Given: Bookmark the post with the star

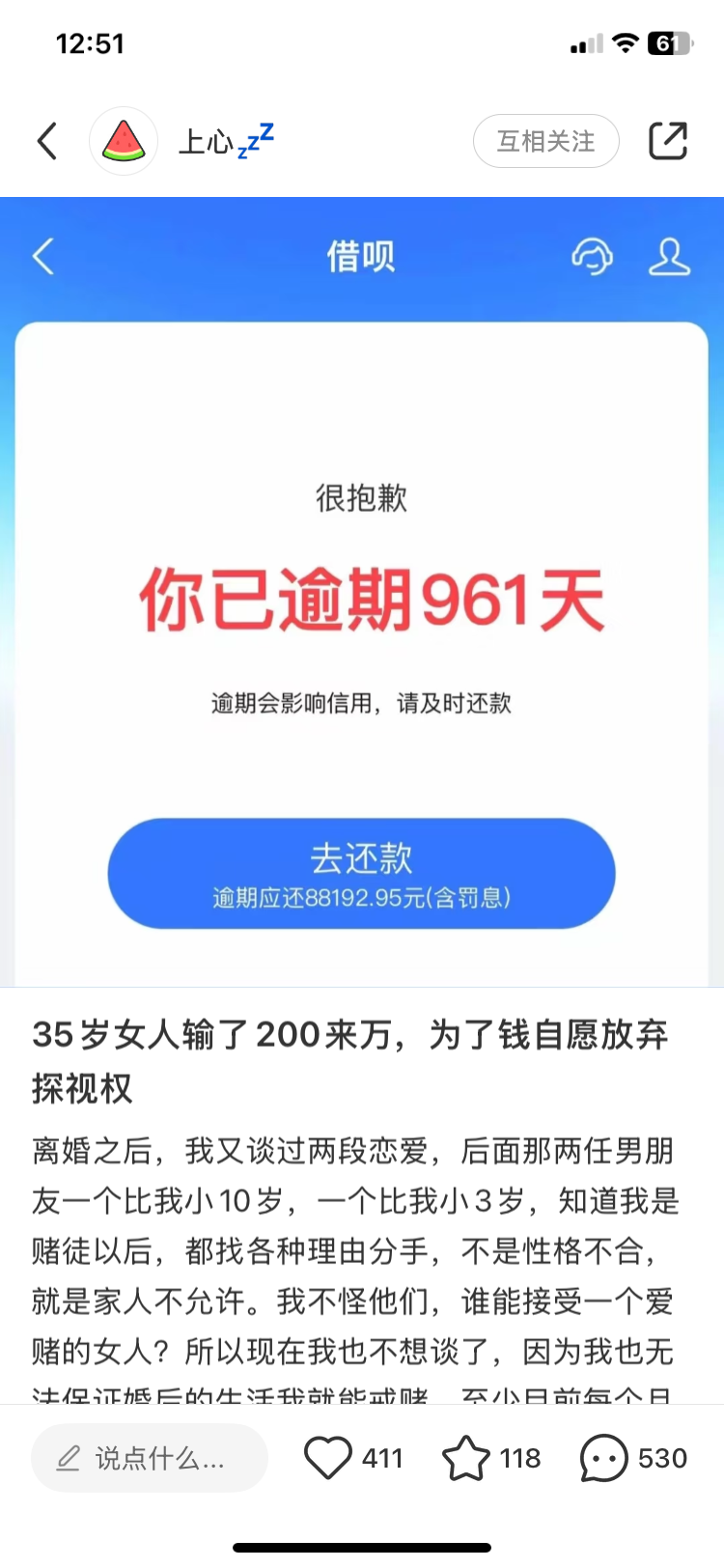Looking at the screenshot, I should [466, 1458].
